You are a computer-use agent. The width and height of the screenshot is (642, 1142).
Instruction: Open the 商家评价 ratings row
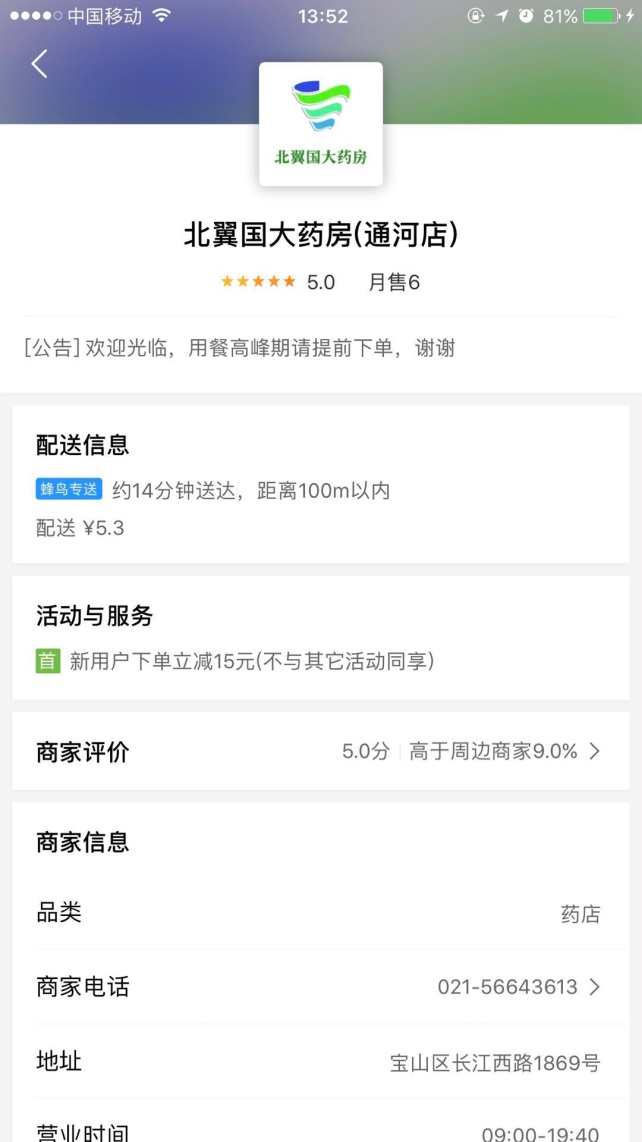pos(321,751)
